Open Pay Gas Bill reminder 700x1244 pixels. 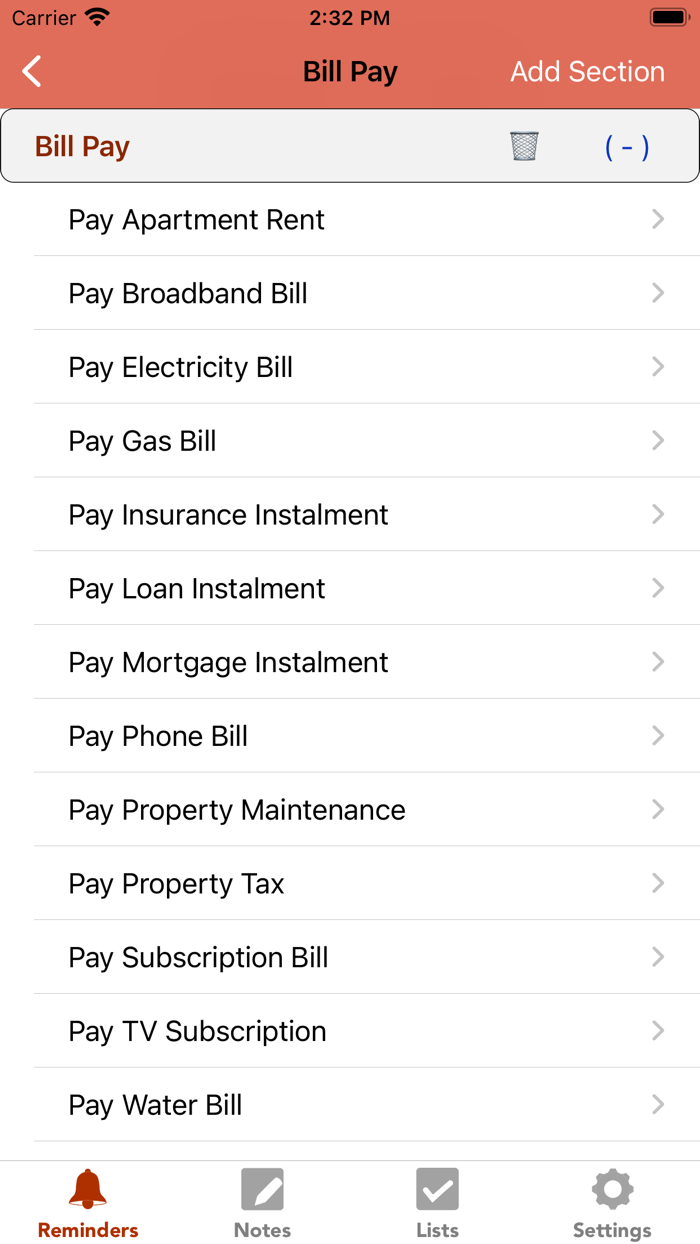click(x=350, y=442)
